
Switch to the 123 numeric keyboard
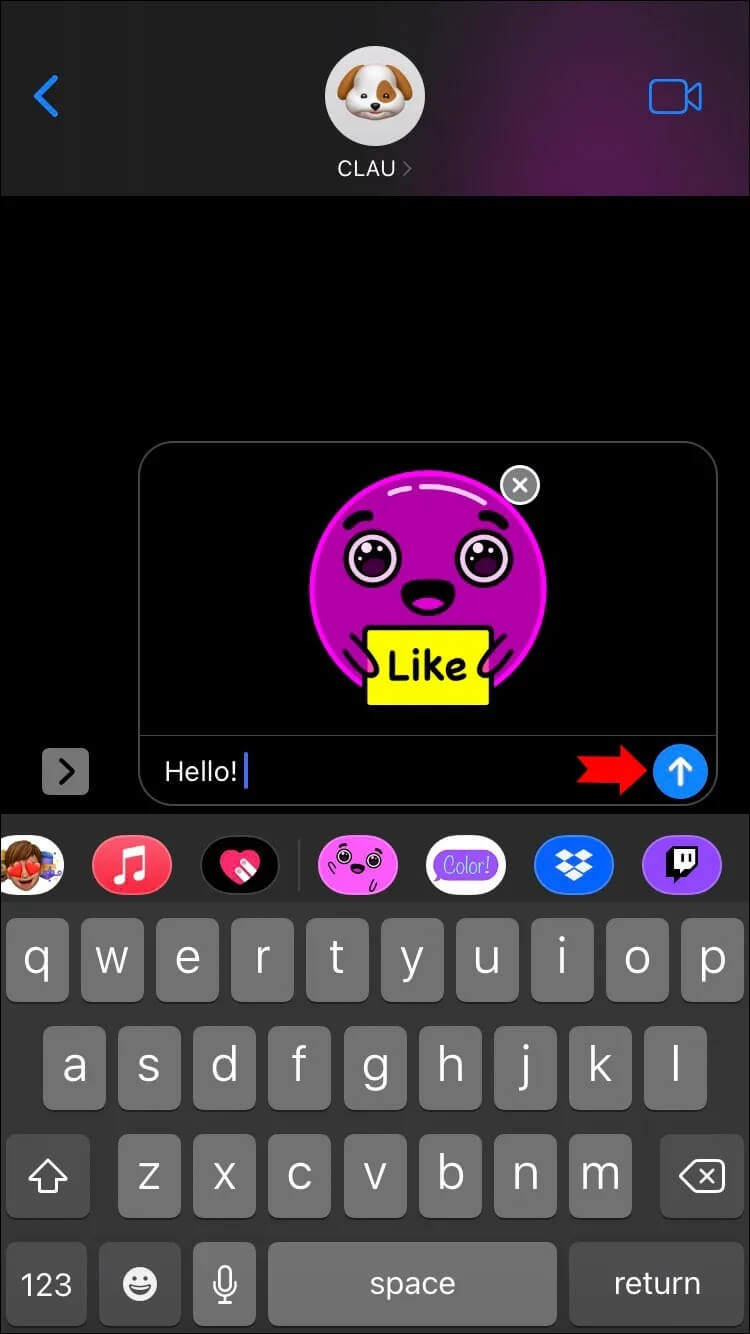(x=47, y=1283)
